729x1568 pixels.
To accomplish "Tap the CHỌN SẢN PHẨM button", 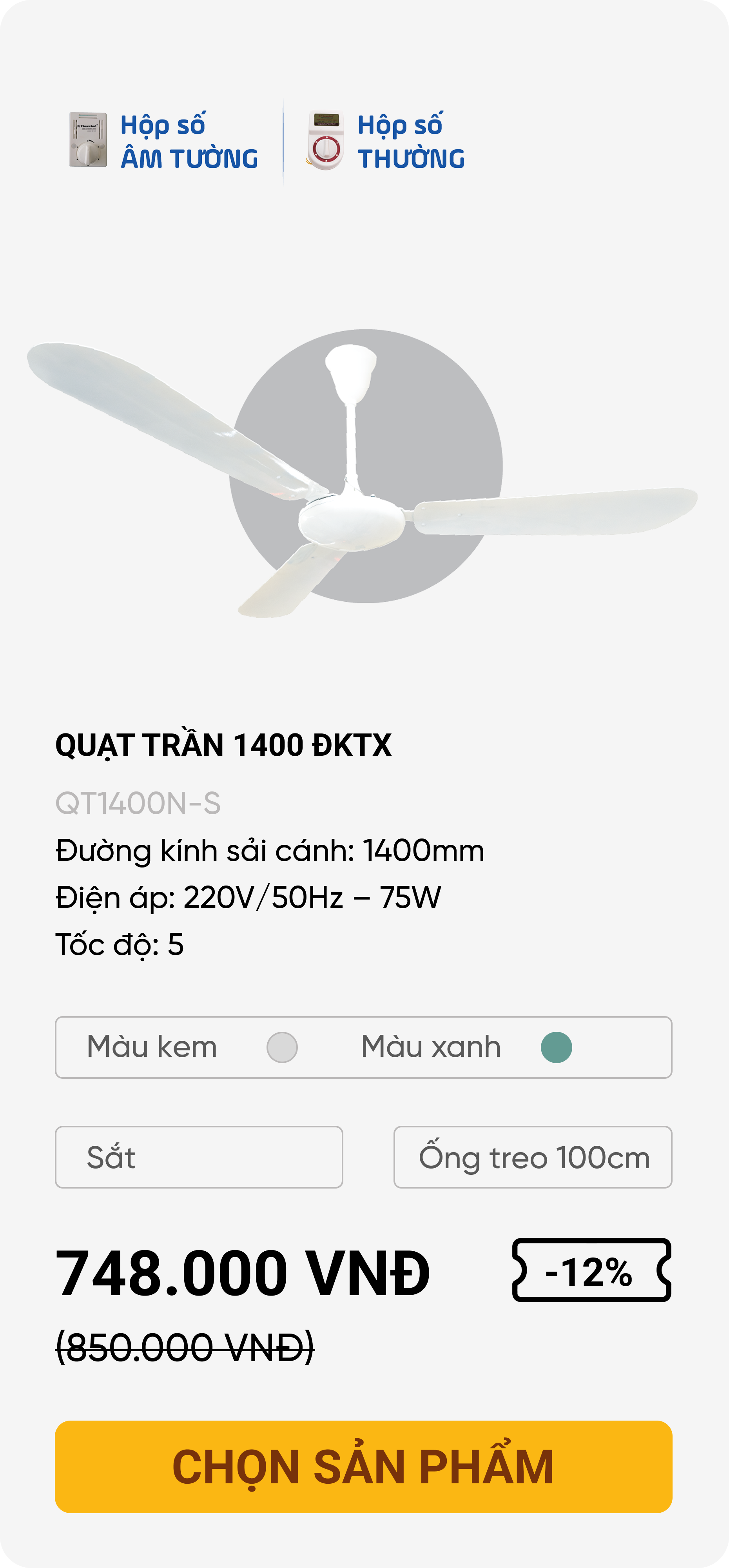I will [x=363, y=1466].
